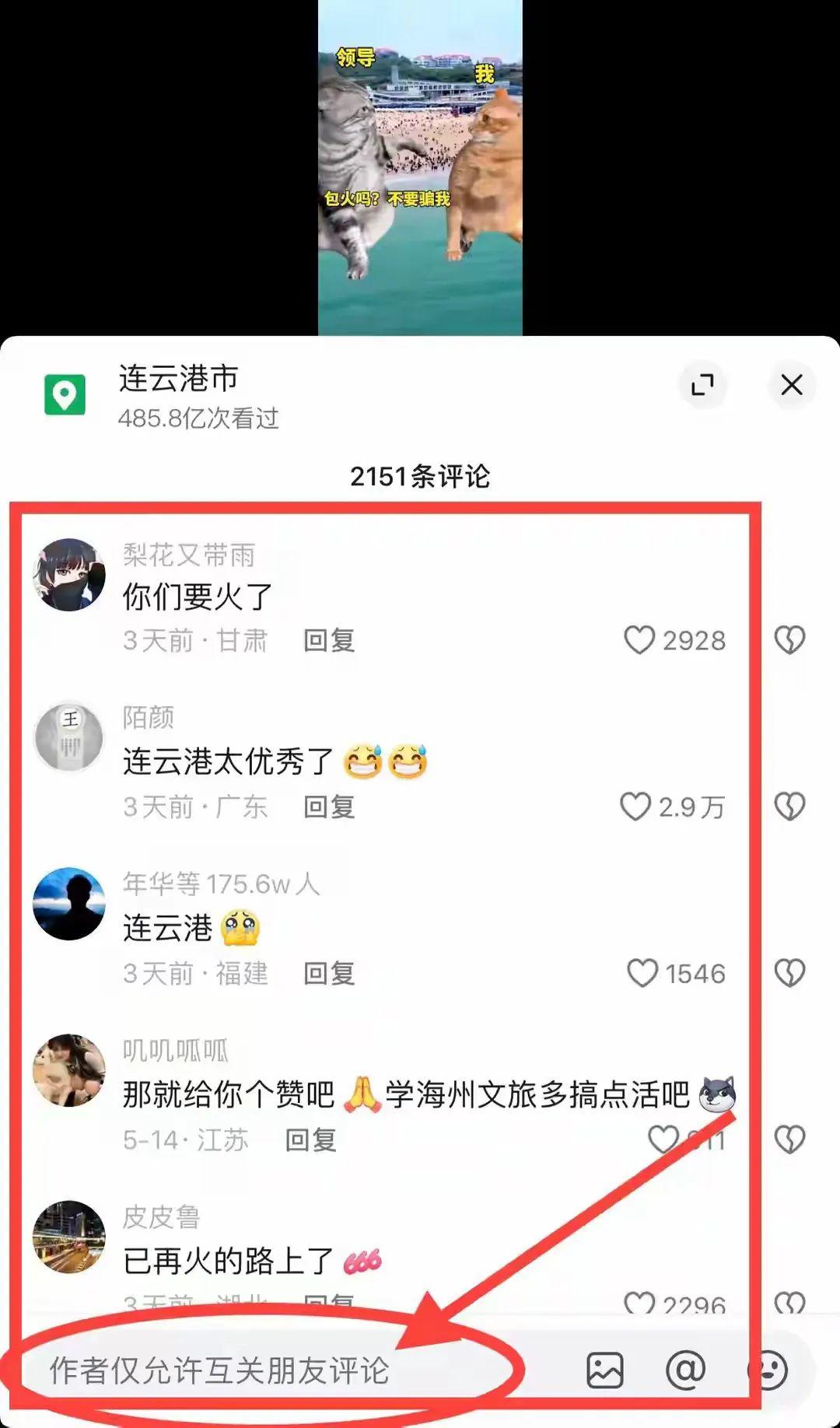This screenshot has width=840, height=1428.
Task: Dislike 叽叽呱呱's comment
Action: pyautogui.click(x=789, y=1139)
